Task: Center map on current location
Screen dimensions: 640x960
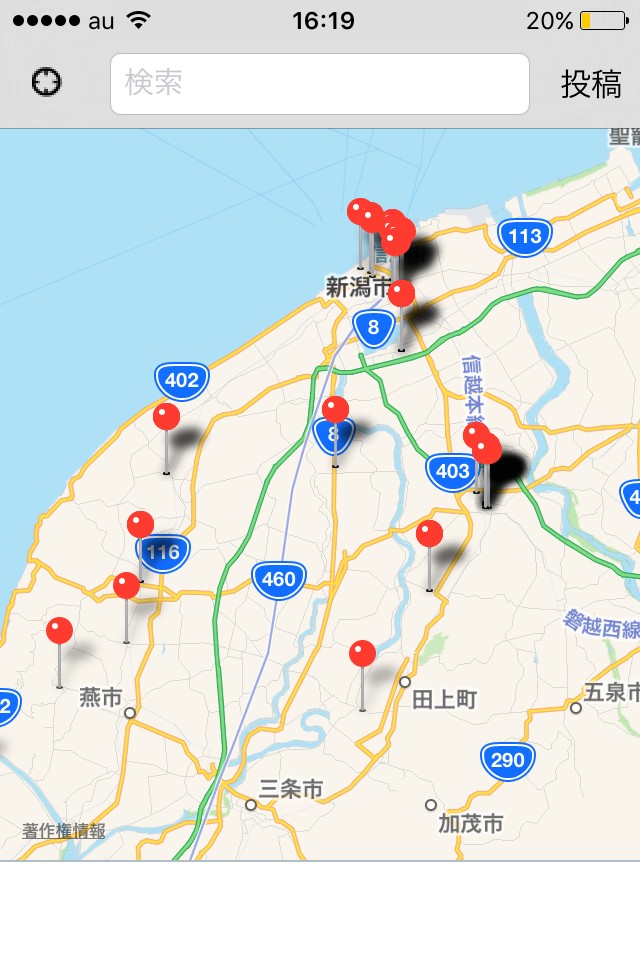Action: coord(46,83)
